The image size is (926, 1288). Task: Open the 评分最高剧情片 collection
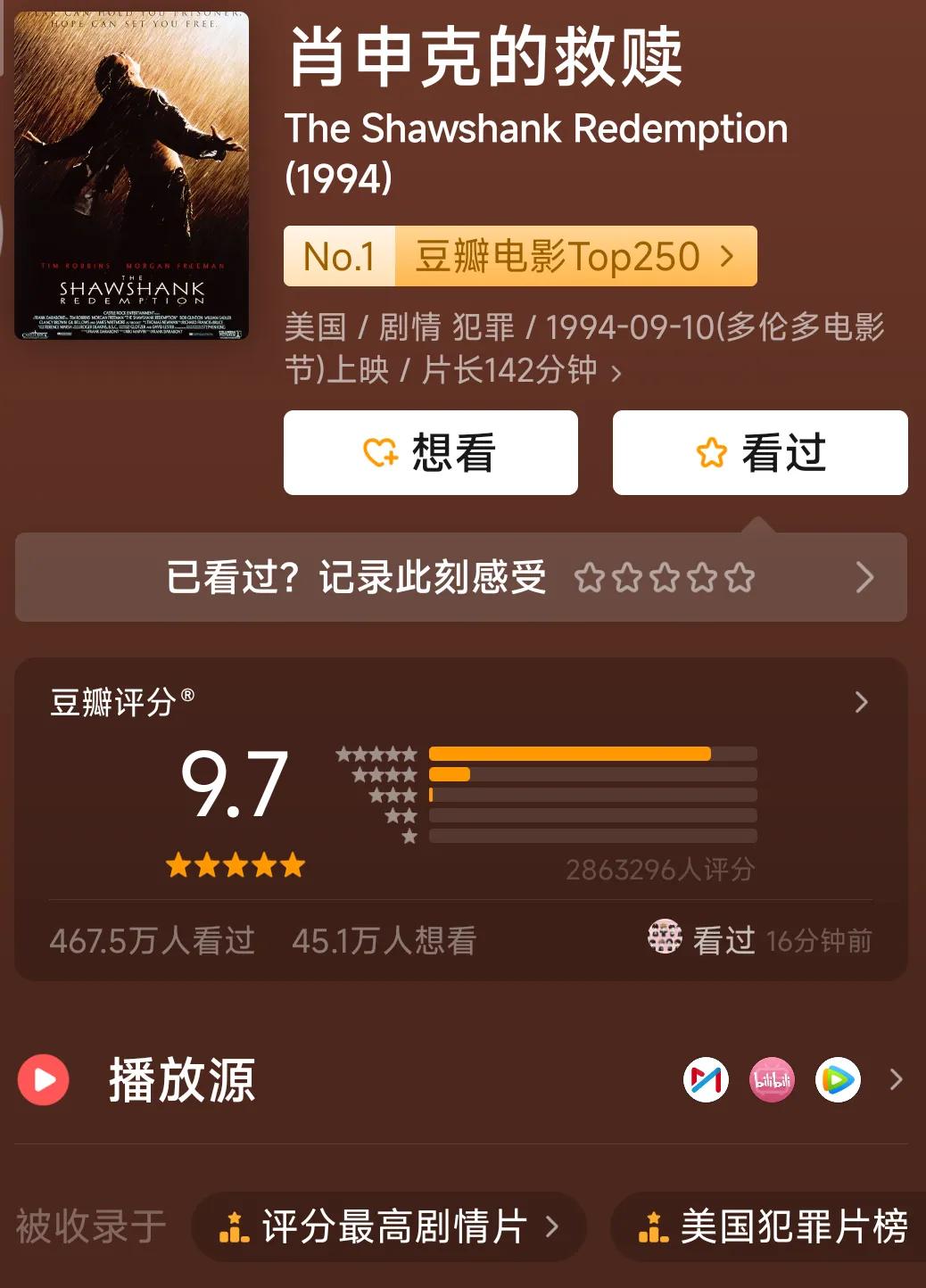(388, 1226)
